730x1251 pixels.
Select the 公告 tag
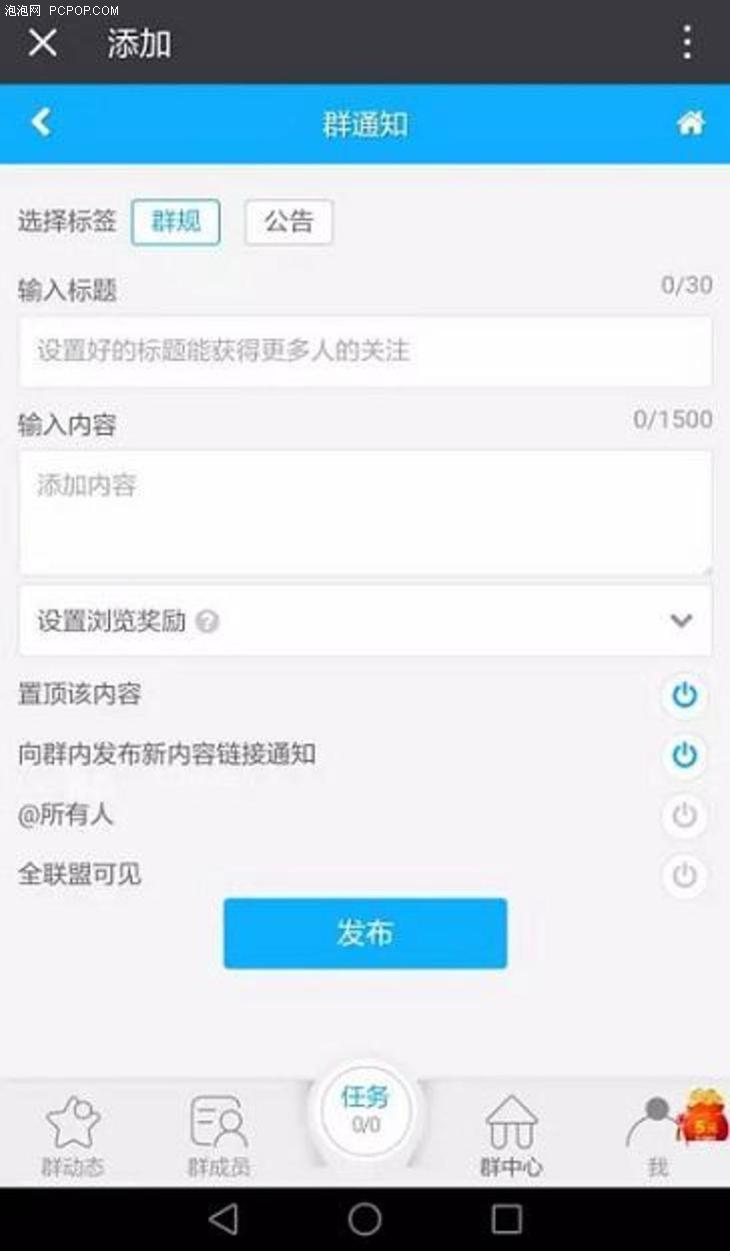pyautogui.click(x=288, y=222)
